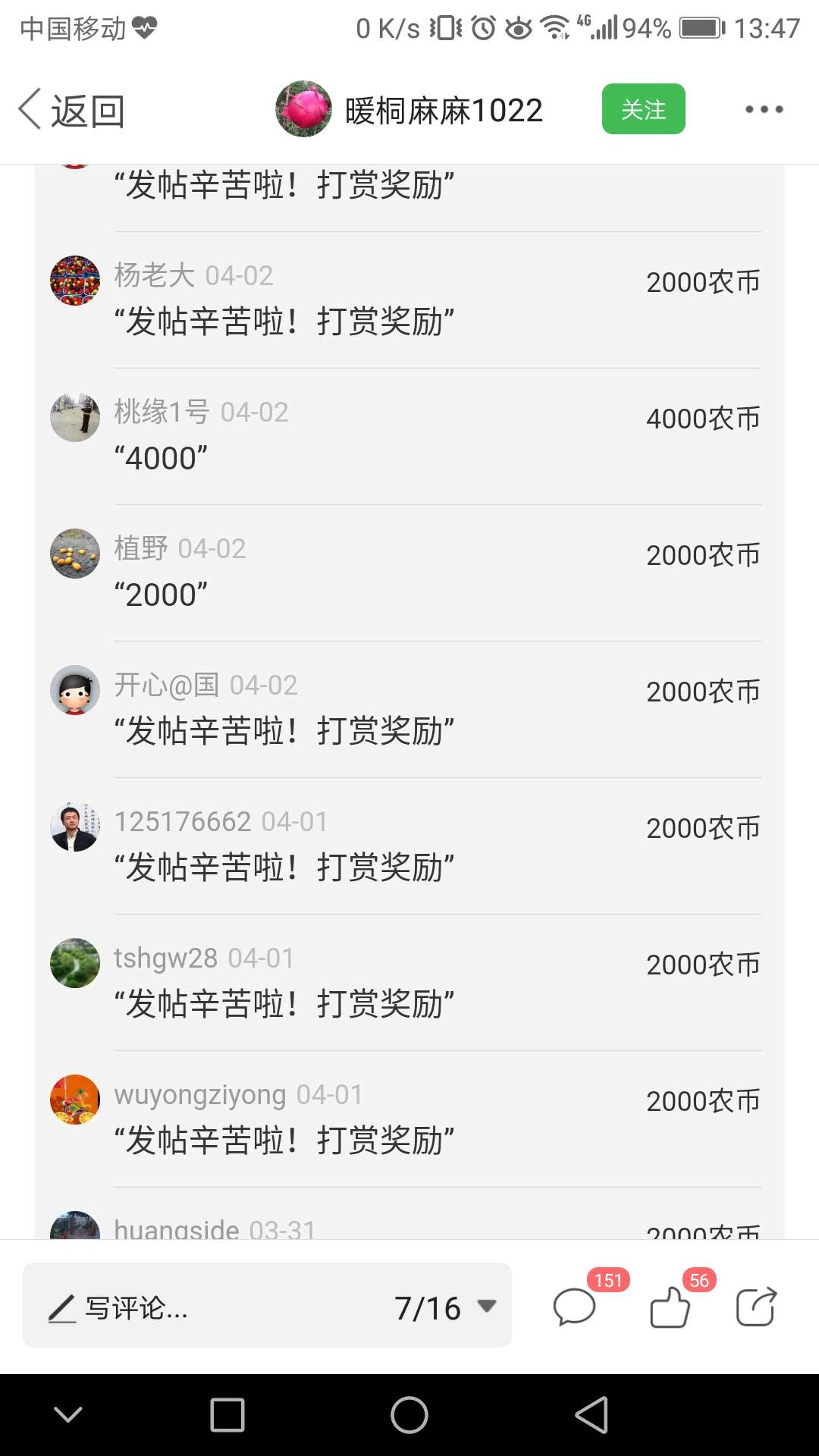Expand the 7/16 page selector
This screenshot has height=1456, width=819.
tap(445, 1307)
